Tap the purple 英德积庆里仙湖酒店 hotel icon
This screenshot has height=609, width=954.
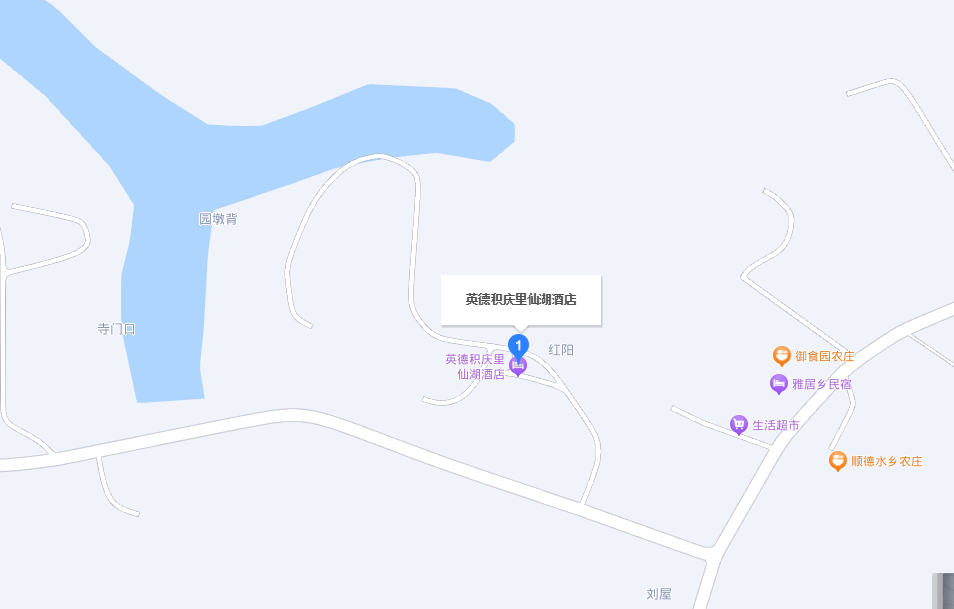pyautogui.click(x=518, y=367)
